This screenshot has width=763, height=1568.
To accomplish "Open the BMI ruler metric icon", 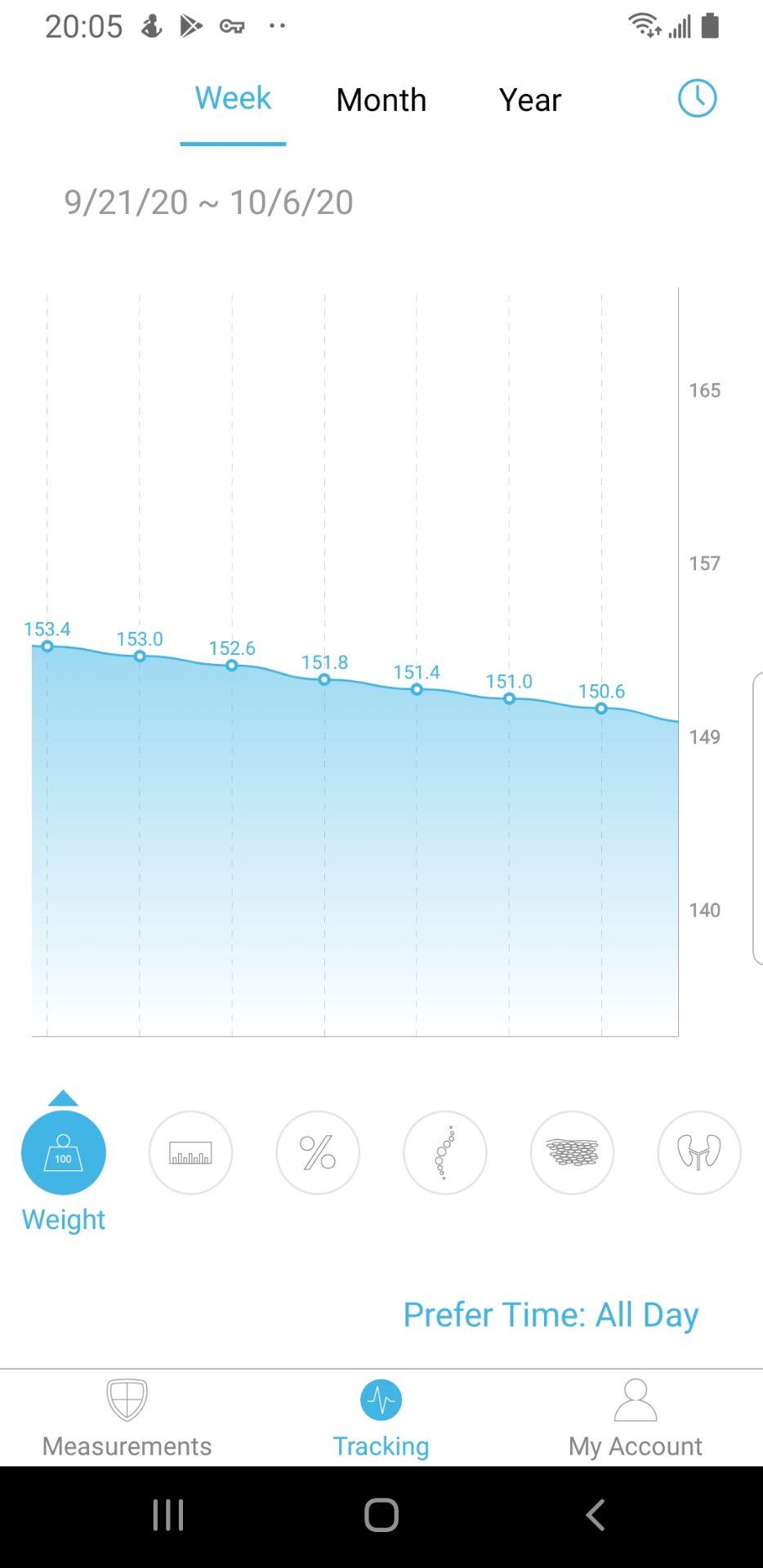I will point(190,1152).
